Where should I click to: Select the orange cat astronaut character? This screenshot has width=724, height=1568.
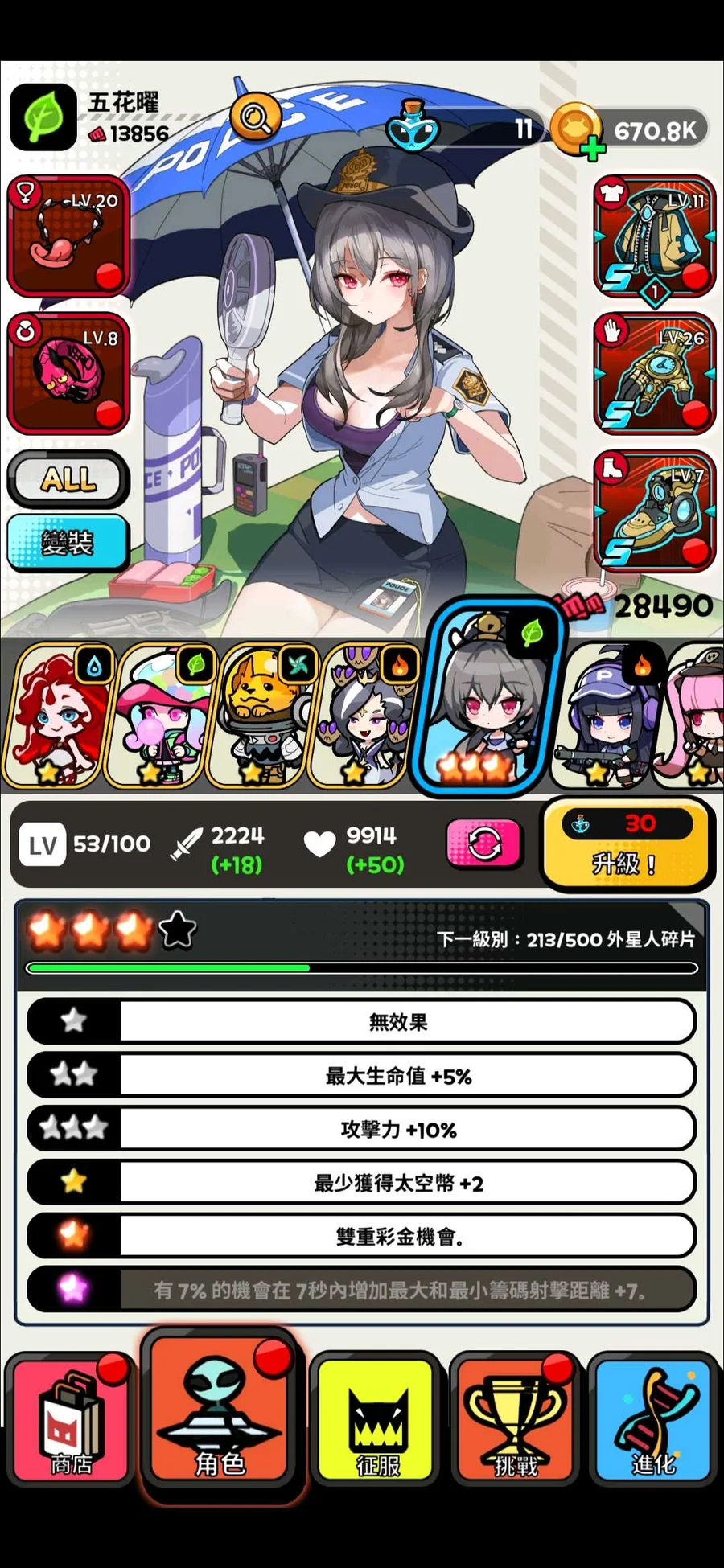[x=260, y=716]
